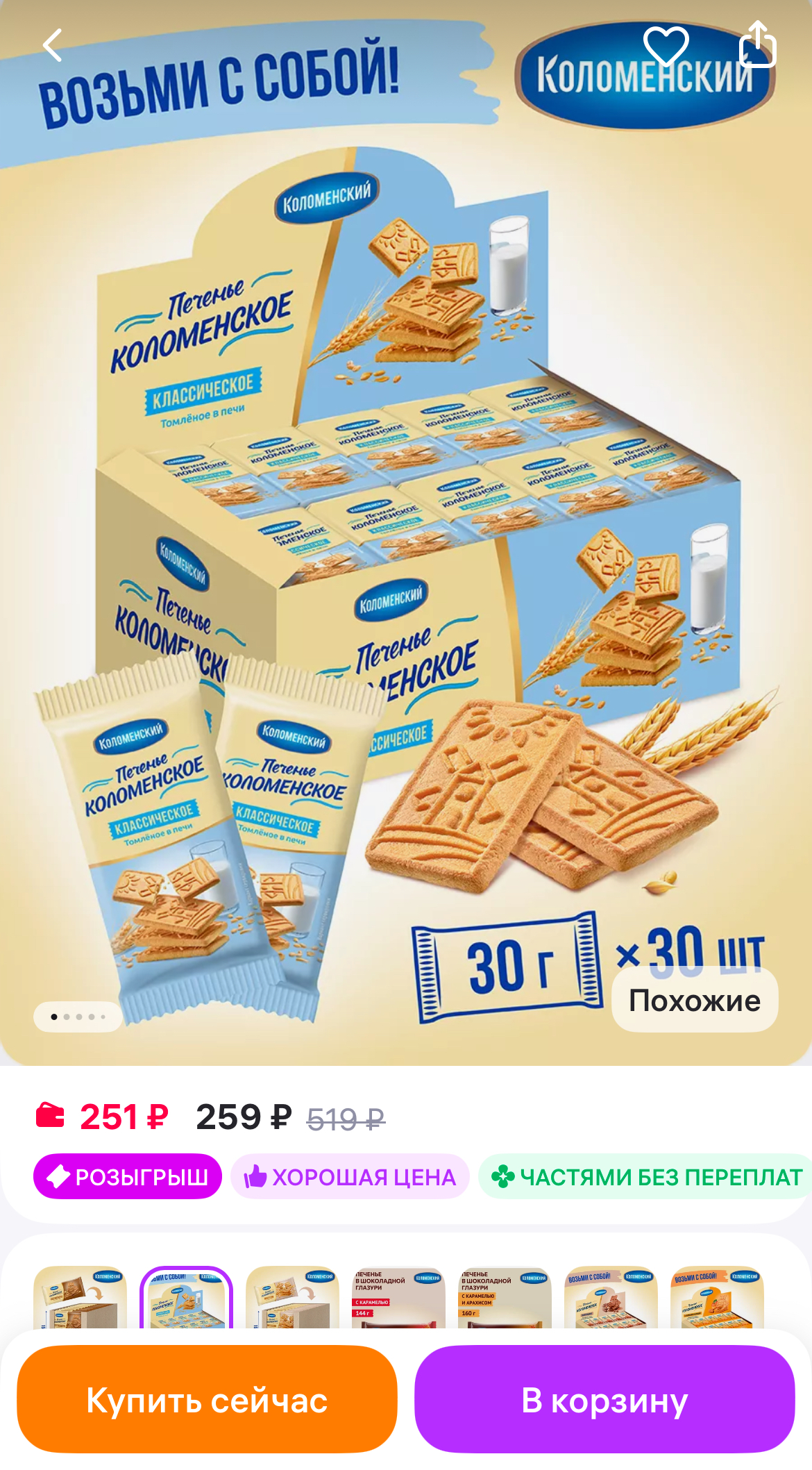Viewport: 812px width, 1470px height.
Task: Go back from the product page
Action: (x=53, y=46)
